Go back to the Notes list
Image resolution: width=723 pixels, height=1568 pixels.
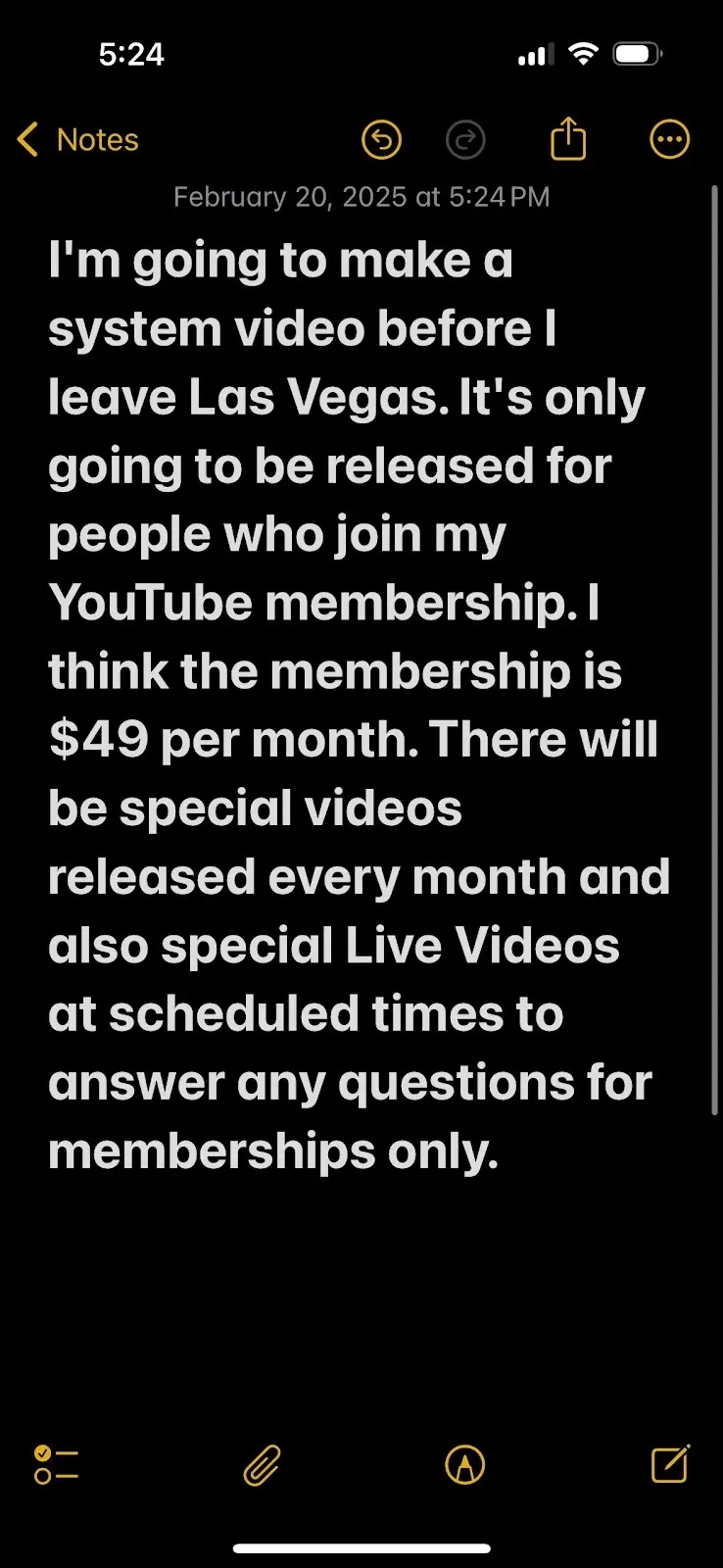tap(78, 140)
